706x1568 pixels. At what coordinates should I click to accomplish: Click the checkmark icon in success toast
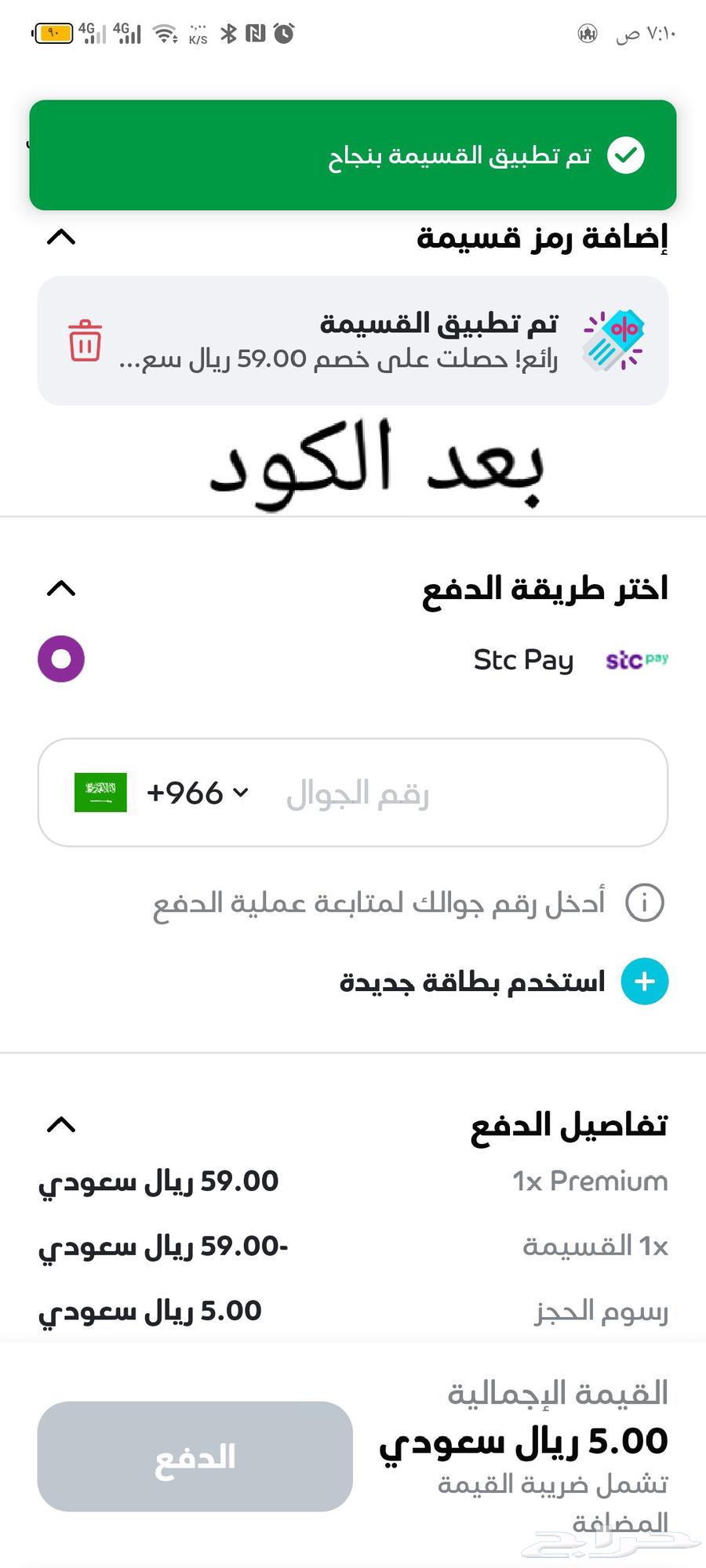pyautogui.click(x=625, y=154)
